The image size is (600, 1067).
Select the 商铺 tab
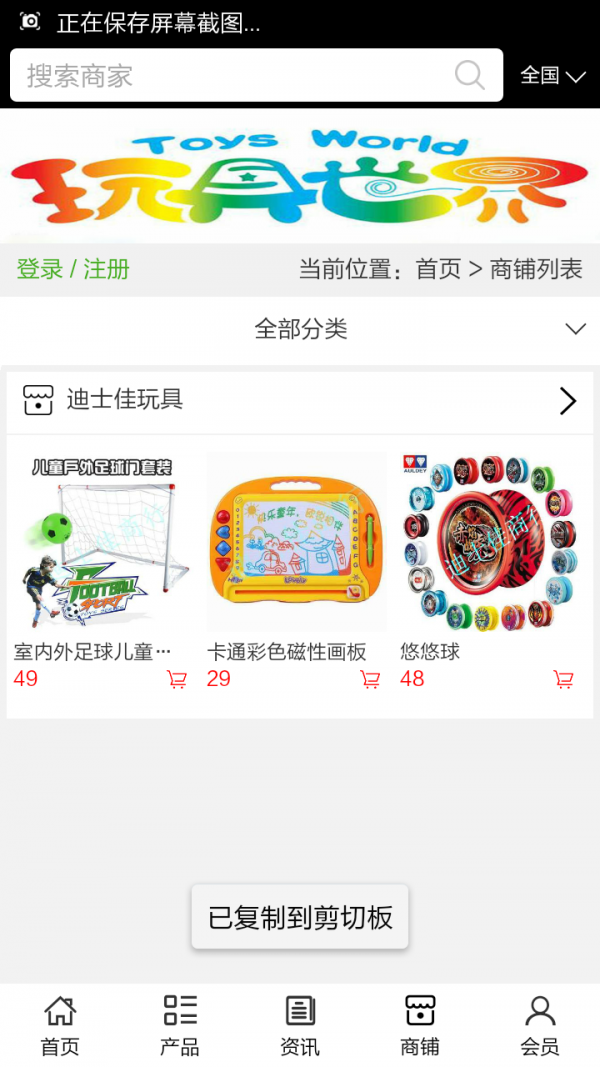(x=420, y=1025)
